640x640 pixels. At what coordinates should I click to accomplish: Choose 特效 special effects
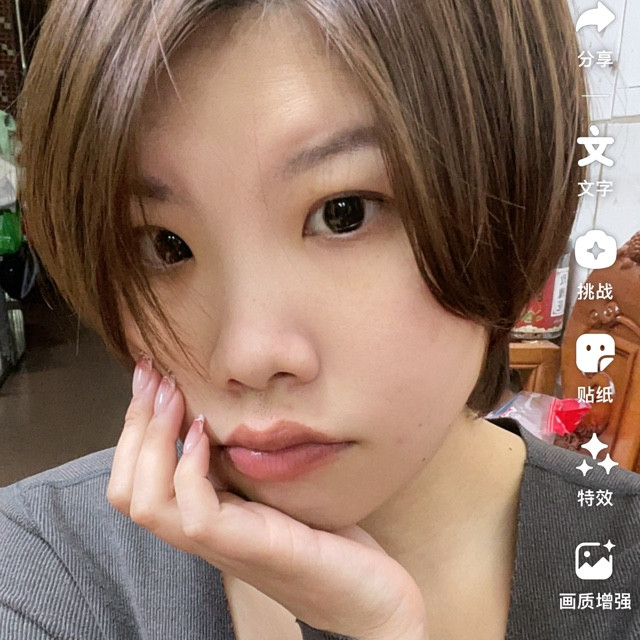pyautogui.click(x=597, y=454)
